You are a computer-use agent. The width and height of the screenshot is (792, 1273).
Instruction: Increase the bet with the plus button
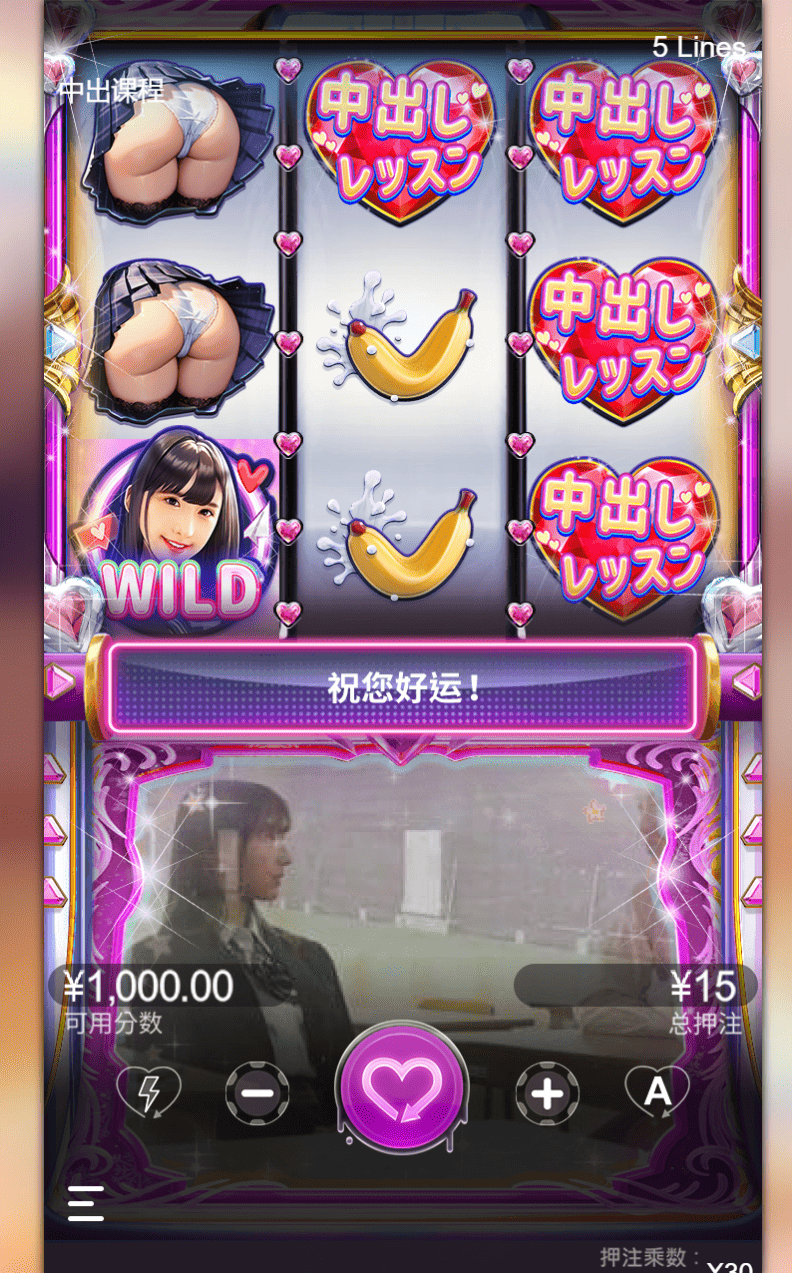tap(547, 1093)
